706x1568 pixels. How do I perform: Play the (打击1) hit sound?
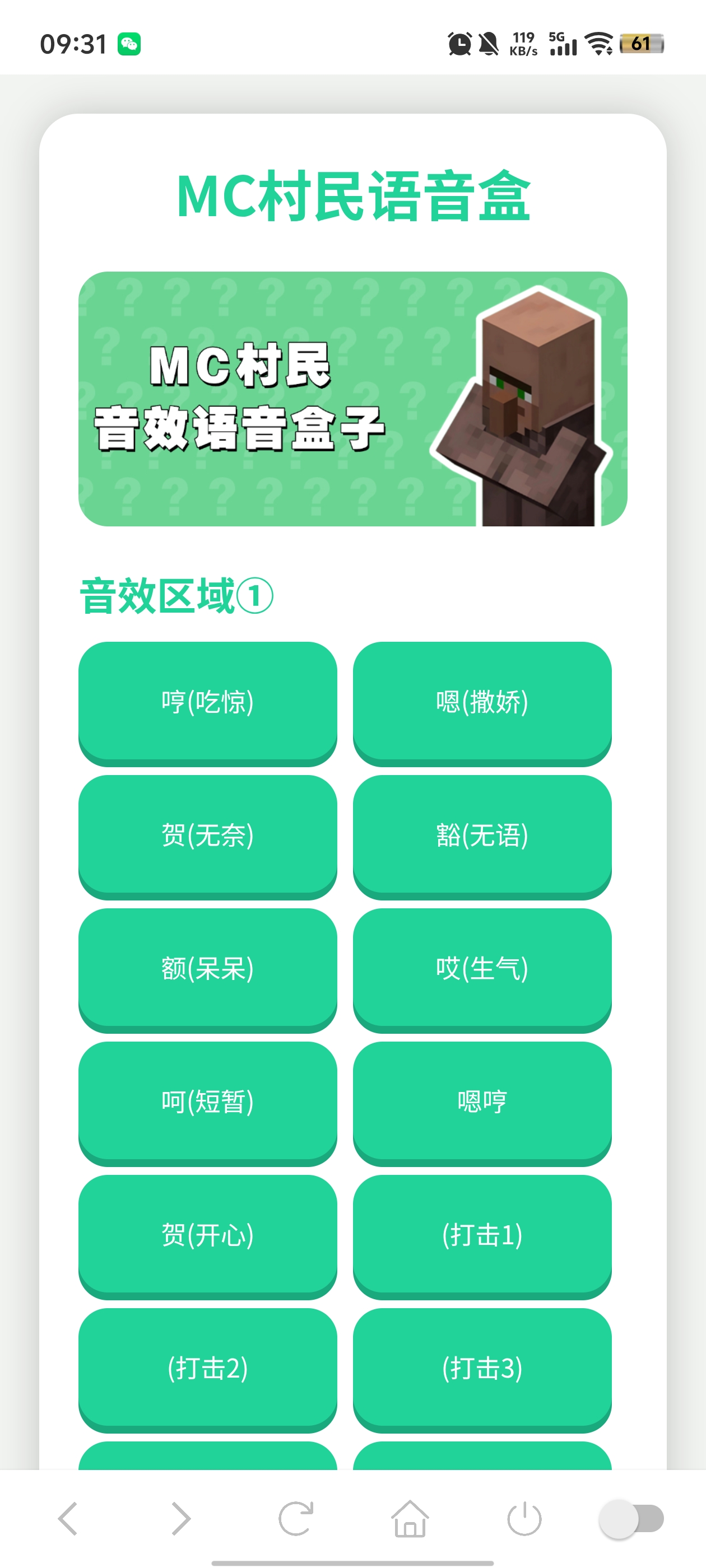(x=482, y=1234)
